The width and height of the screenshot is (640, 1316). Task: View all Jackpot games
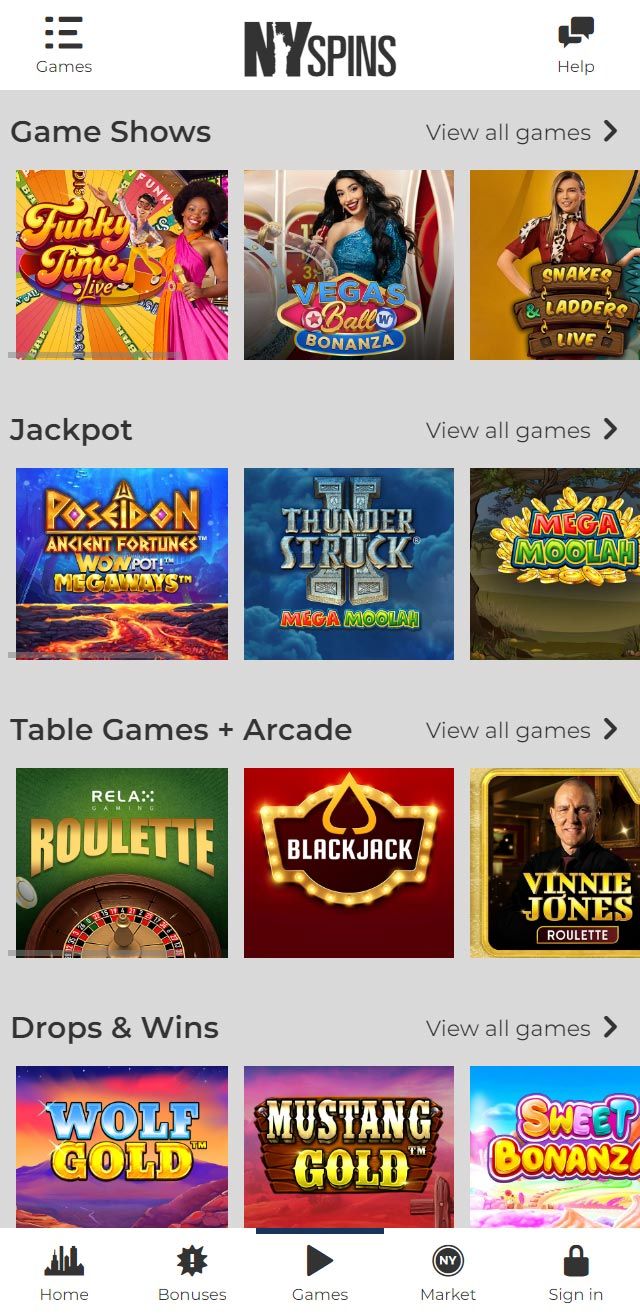tap(522, 430)
